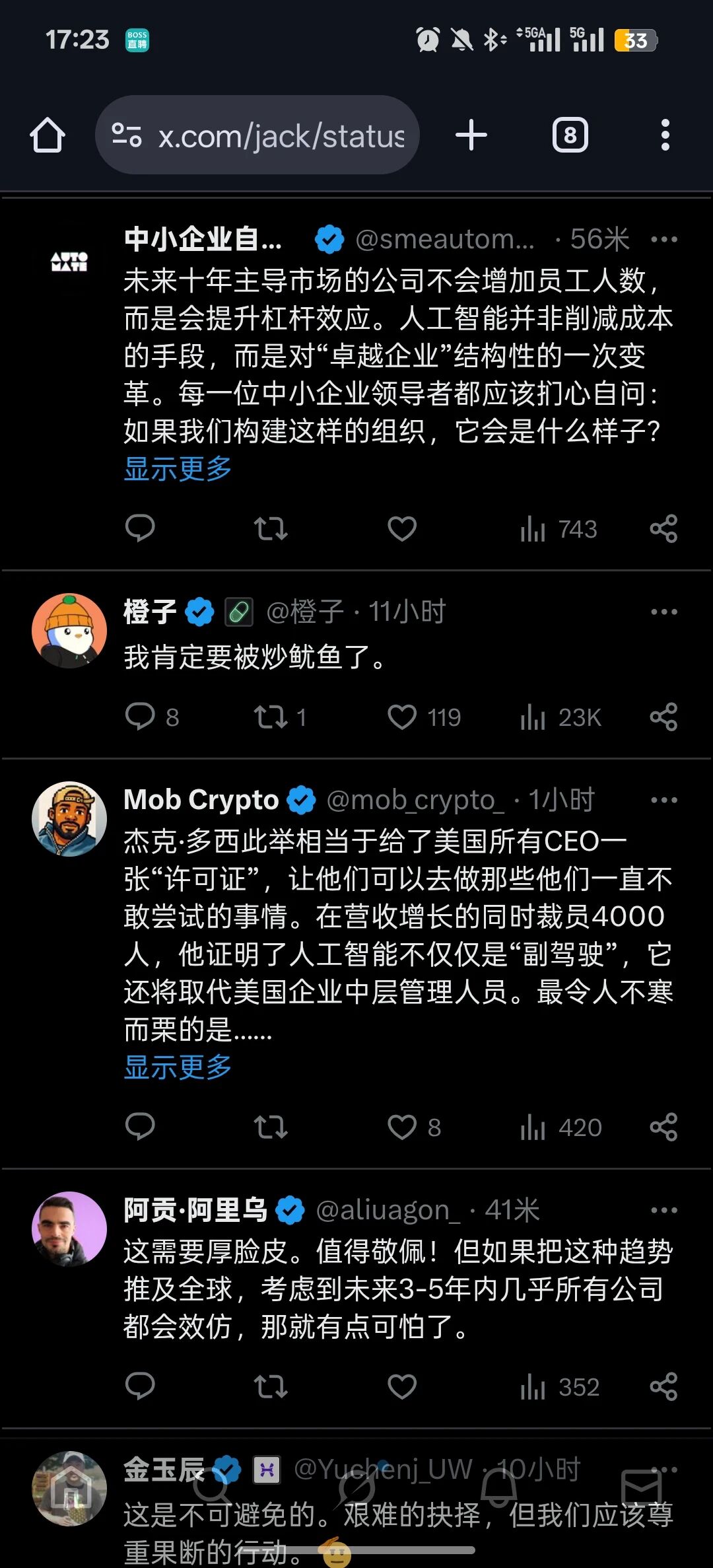Open the tab switcher showing 8 tabs
The width and height of the screenshot is (713, 1568).
(x=570, y=135)
